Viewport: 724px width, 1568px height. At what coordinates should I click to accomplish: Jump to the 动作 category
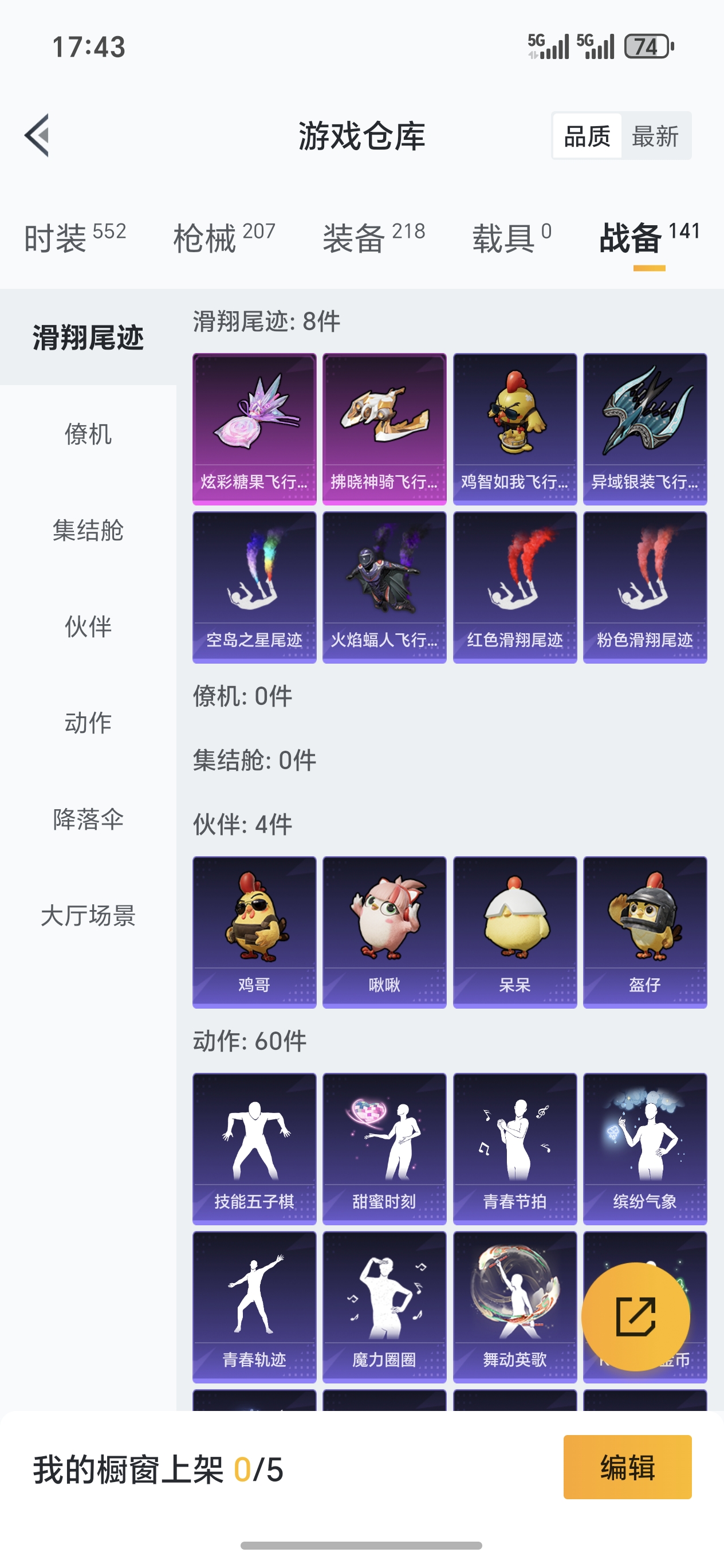(88, 723)
